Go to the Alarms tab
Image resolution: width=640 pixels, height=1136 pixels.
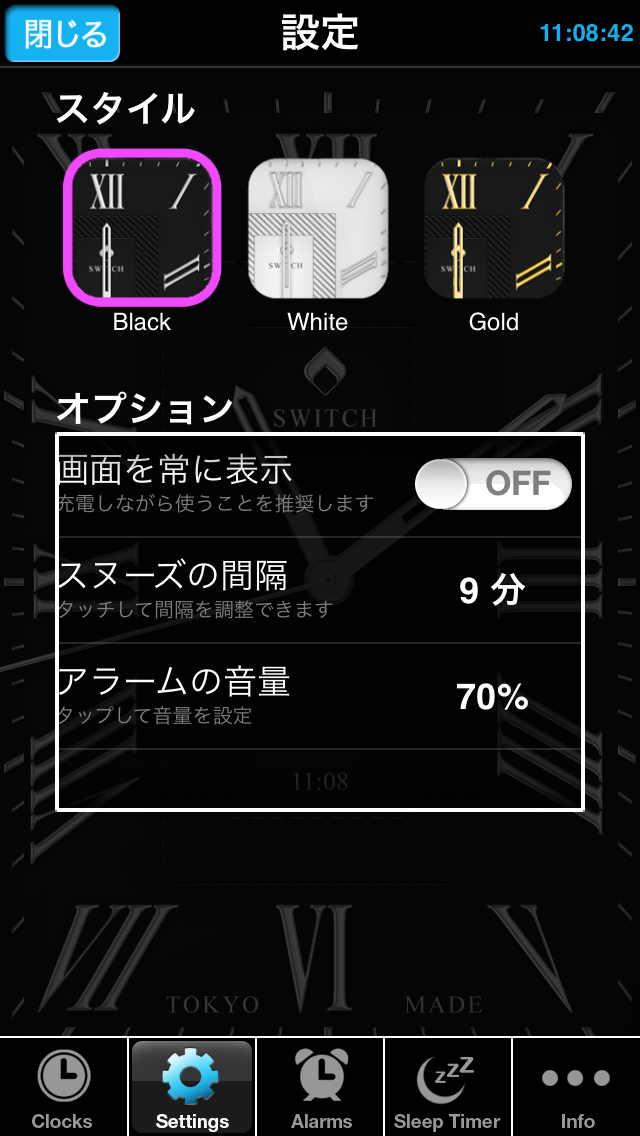coord(321,1088)
